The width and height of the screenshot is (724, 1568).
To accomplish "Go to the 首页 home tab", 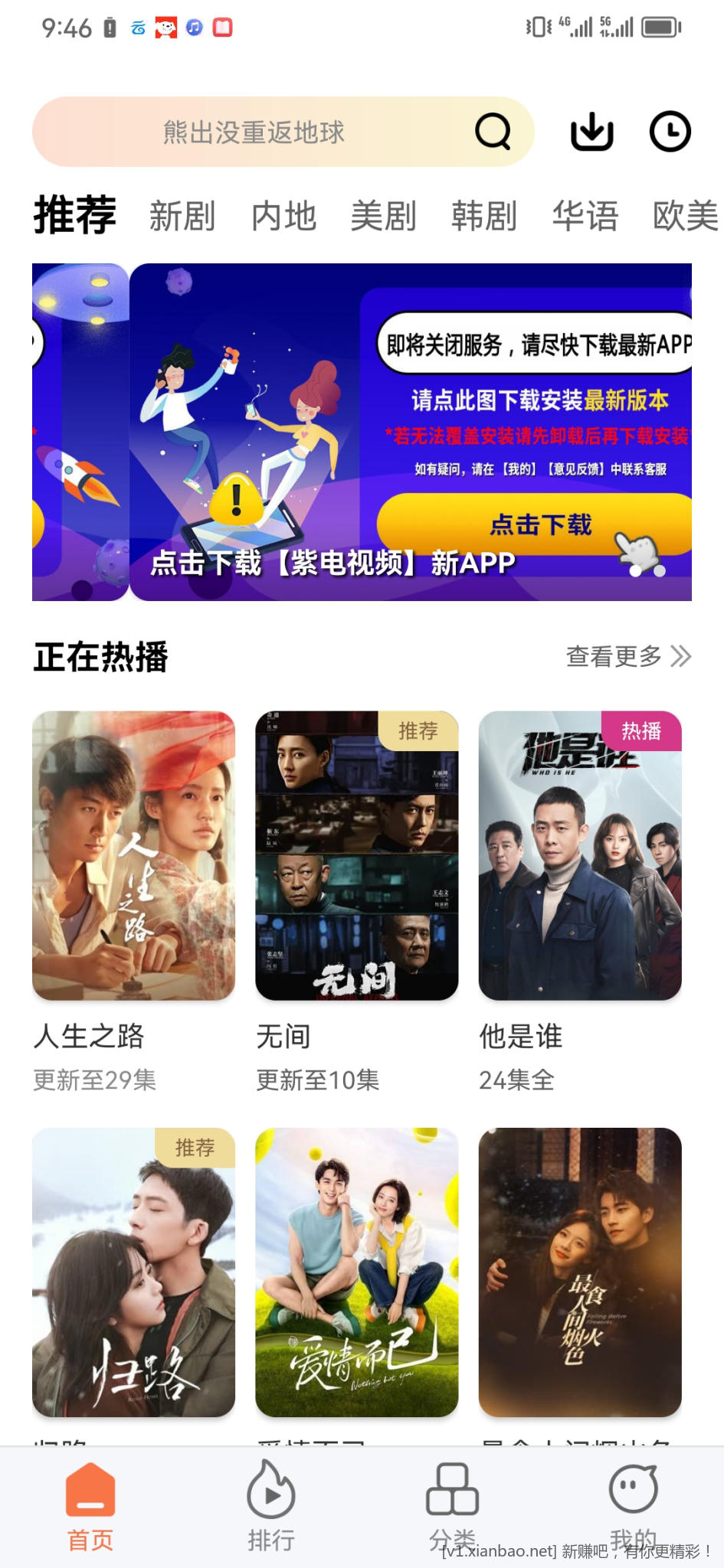I will [x=90, y=1505].
